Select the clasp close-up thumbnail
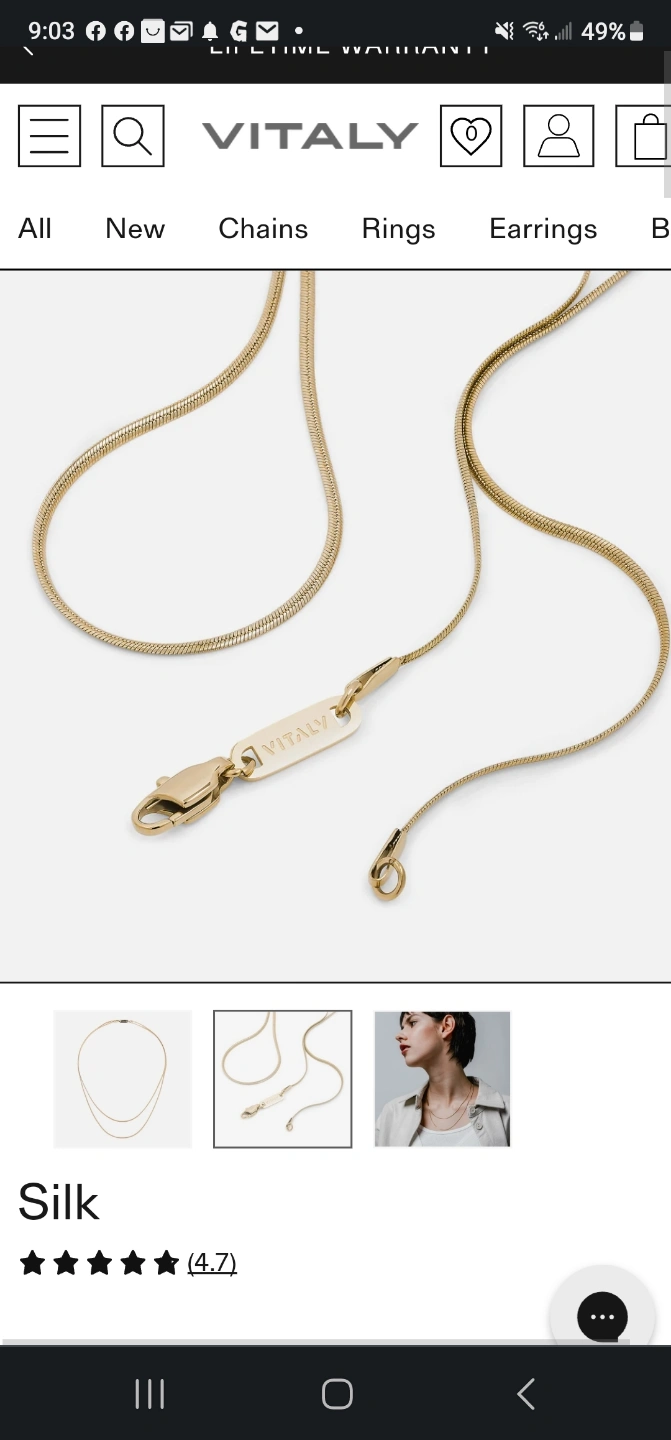Image resolution: width=671 pixels, height=1440 pixels. [283, 1079]
